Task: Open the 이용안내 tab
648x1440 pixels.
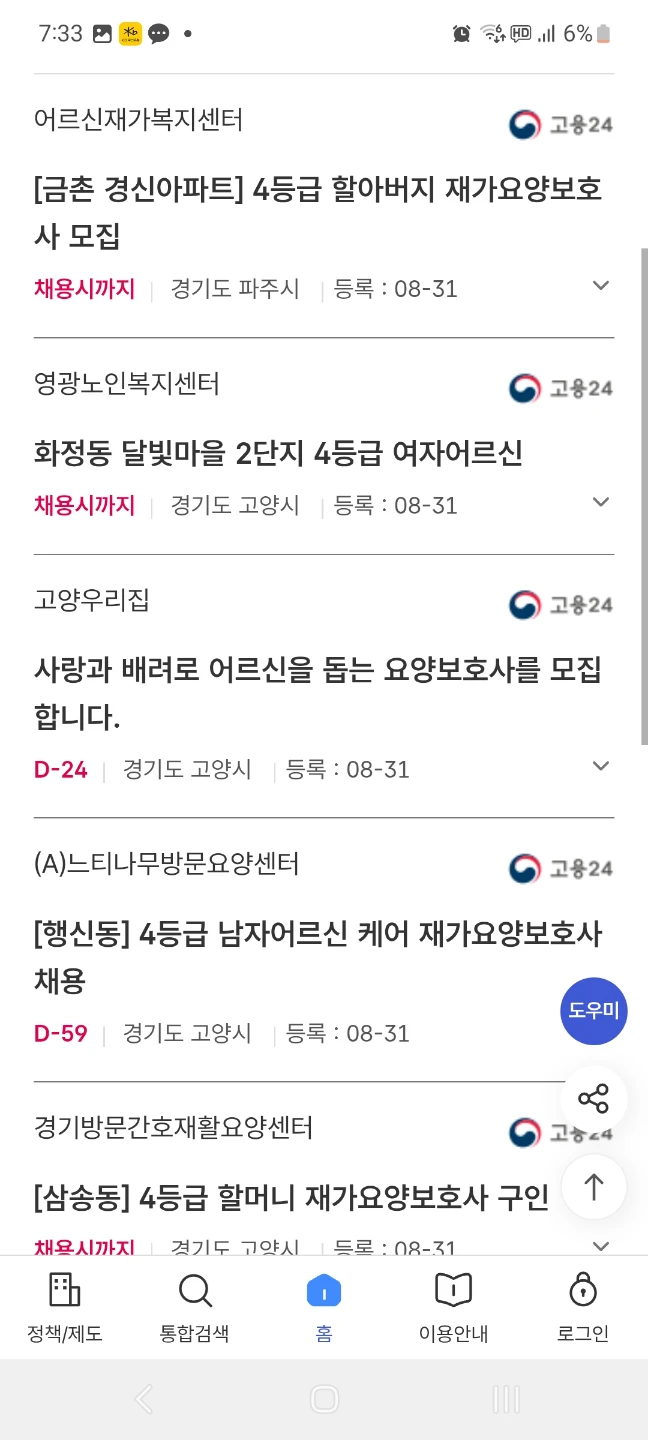Action: coord(454,1308)
